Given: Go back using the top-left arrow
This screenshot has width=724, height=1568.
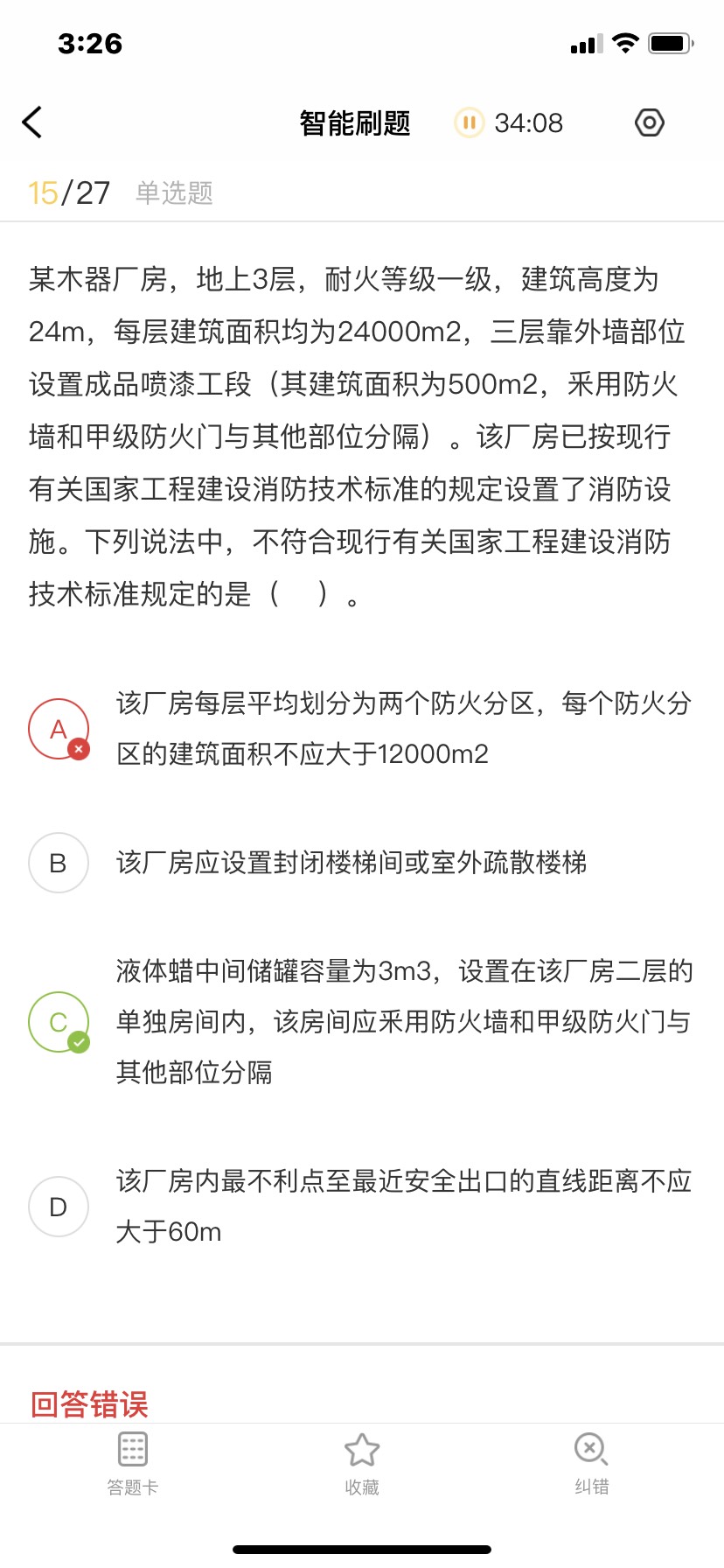Looking at the screenshot, I should (32, 122).
